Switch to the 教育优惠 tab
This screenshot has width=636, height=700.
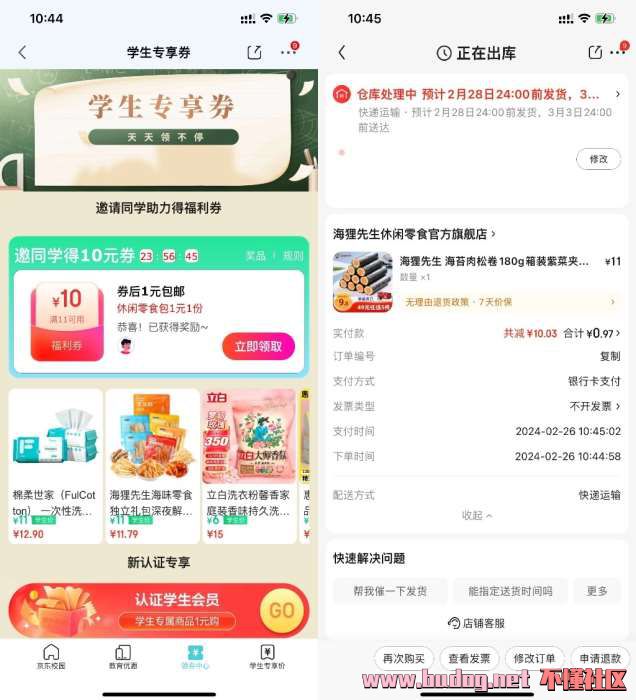123,657
